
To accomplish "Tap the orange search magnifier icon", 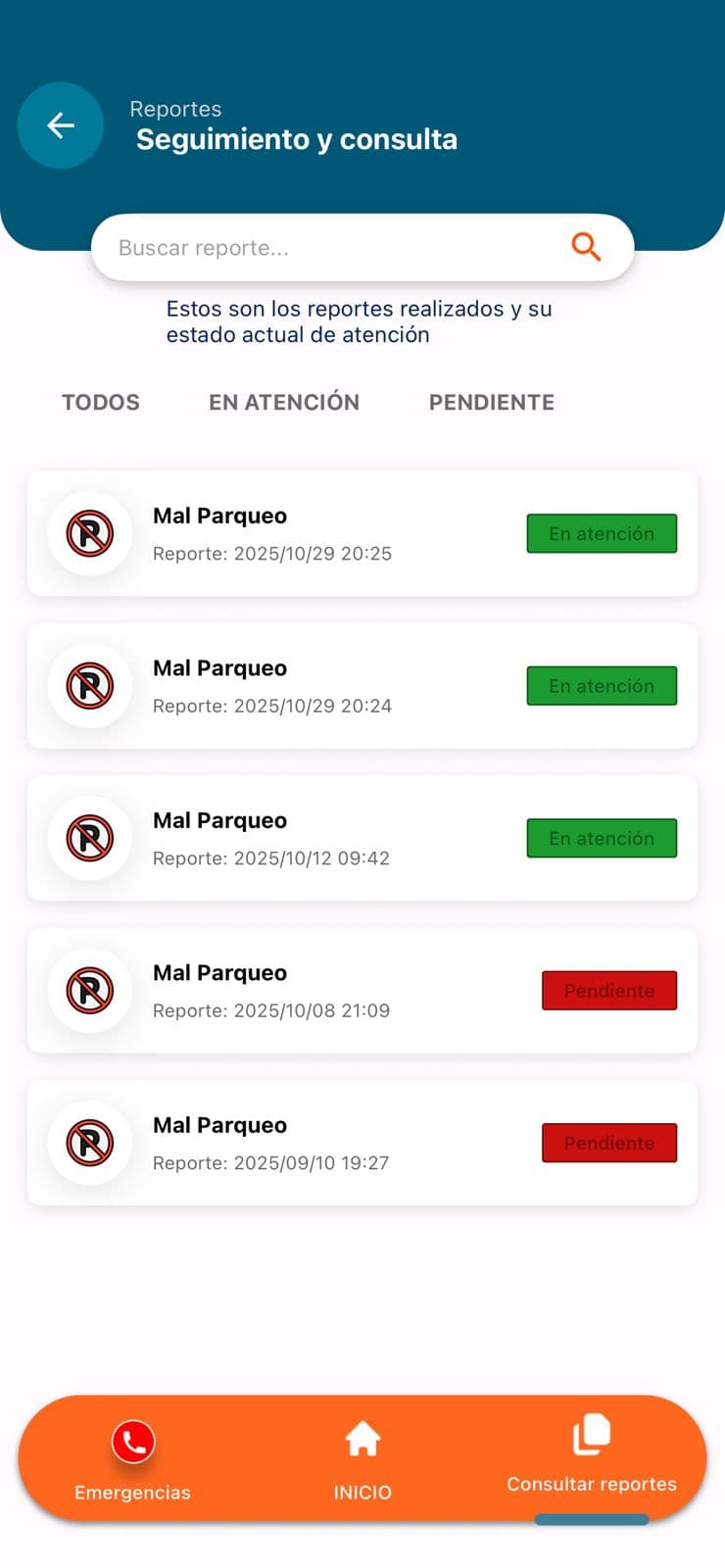I will coord(586,247).
